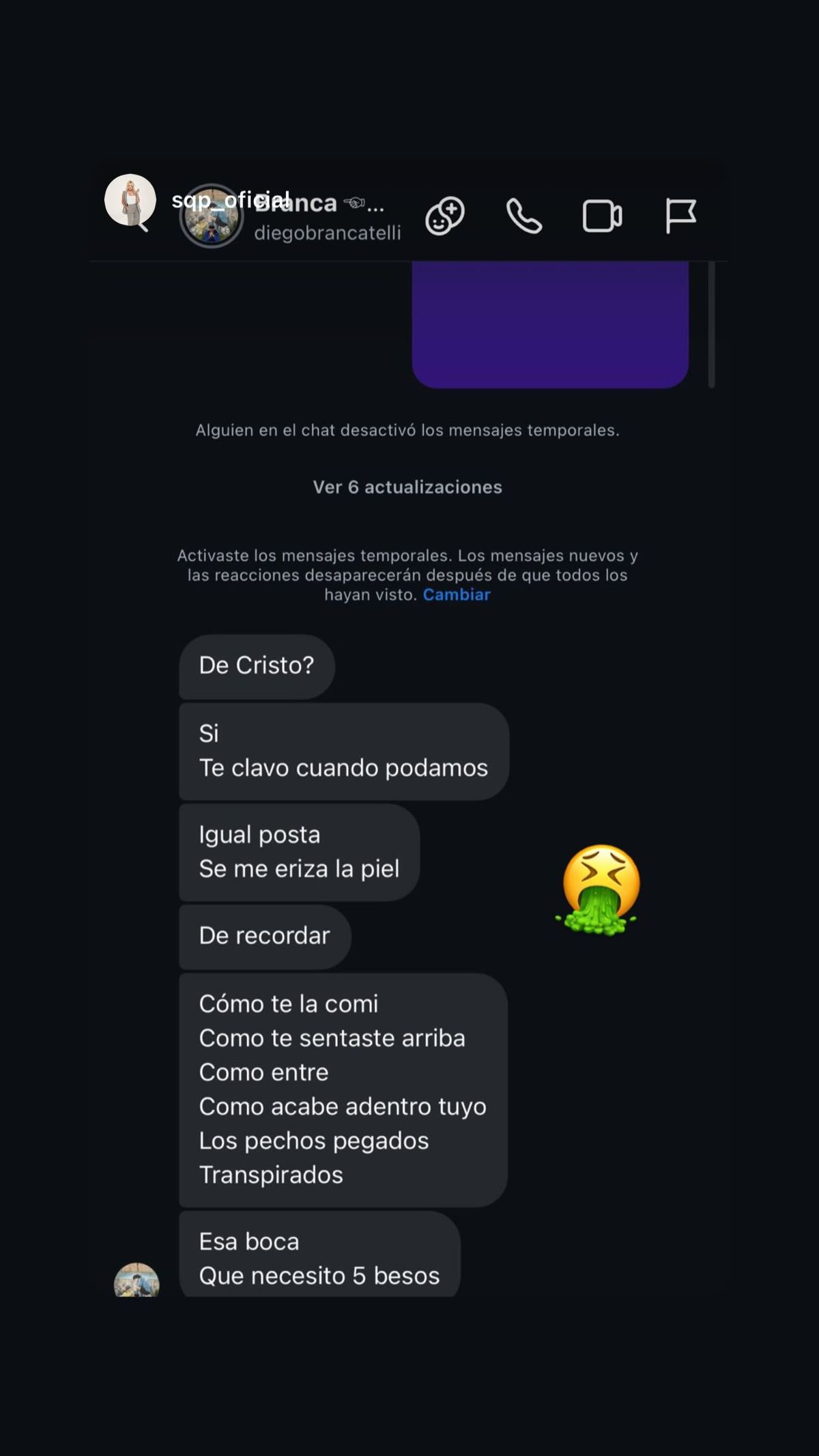Open diegobrancatelli's profile picture
This screenshot has width=819, height=1456.
click(x=212, y=216)
